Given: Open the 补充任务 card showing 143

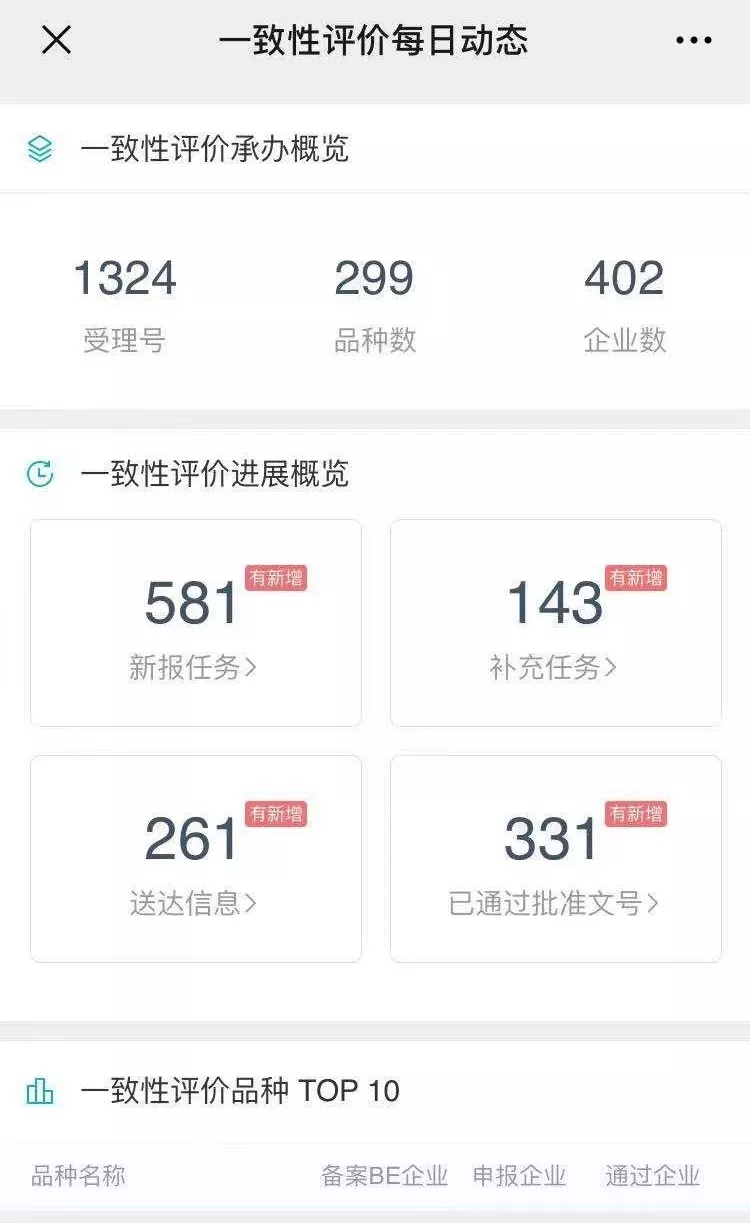Looking at the screenshot, I should pos(556,623).
